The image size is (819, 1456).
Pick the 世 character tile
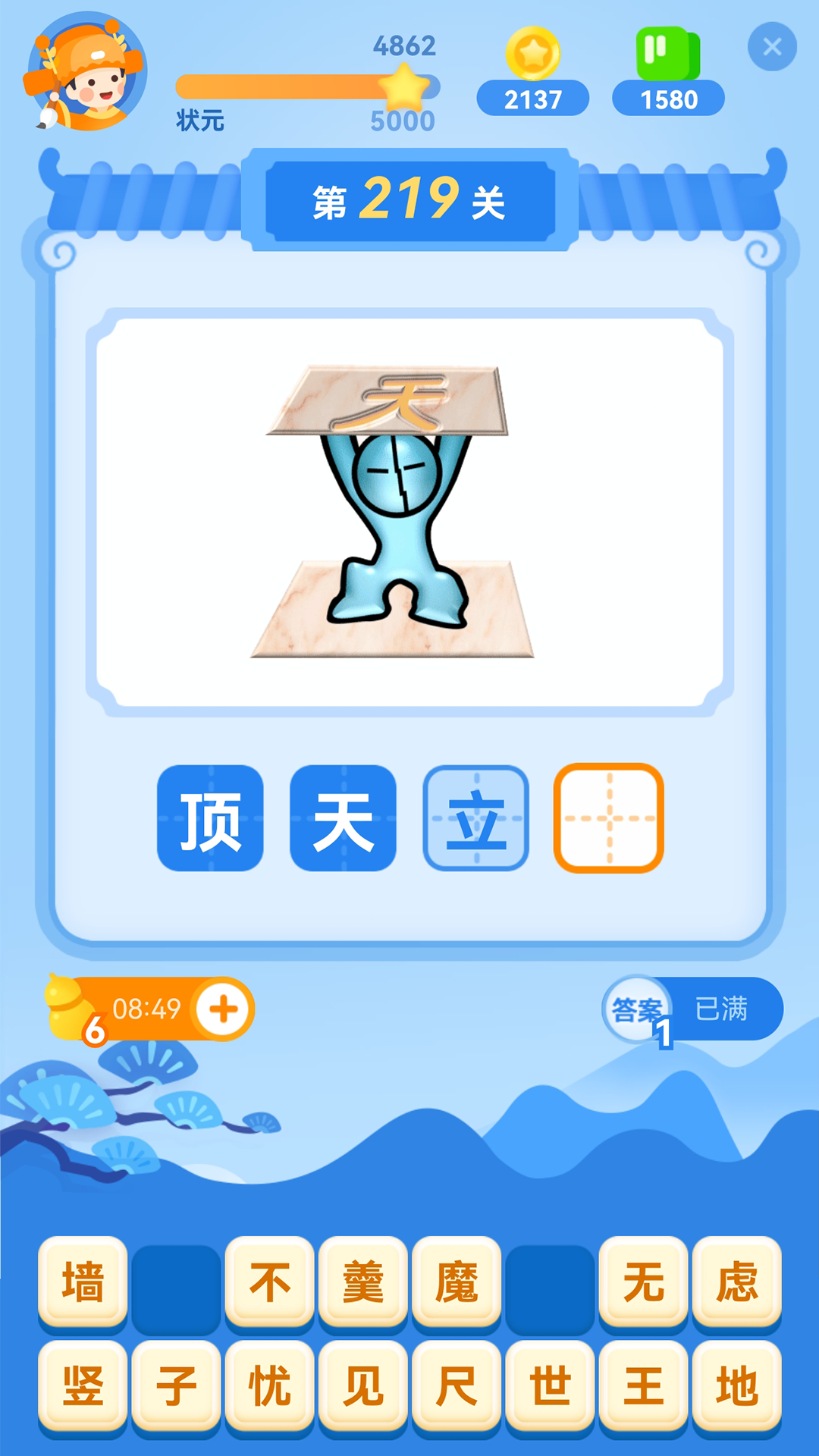550,1385
